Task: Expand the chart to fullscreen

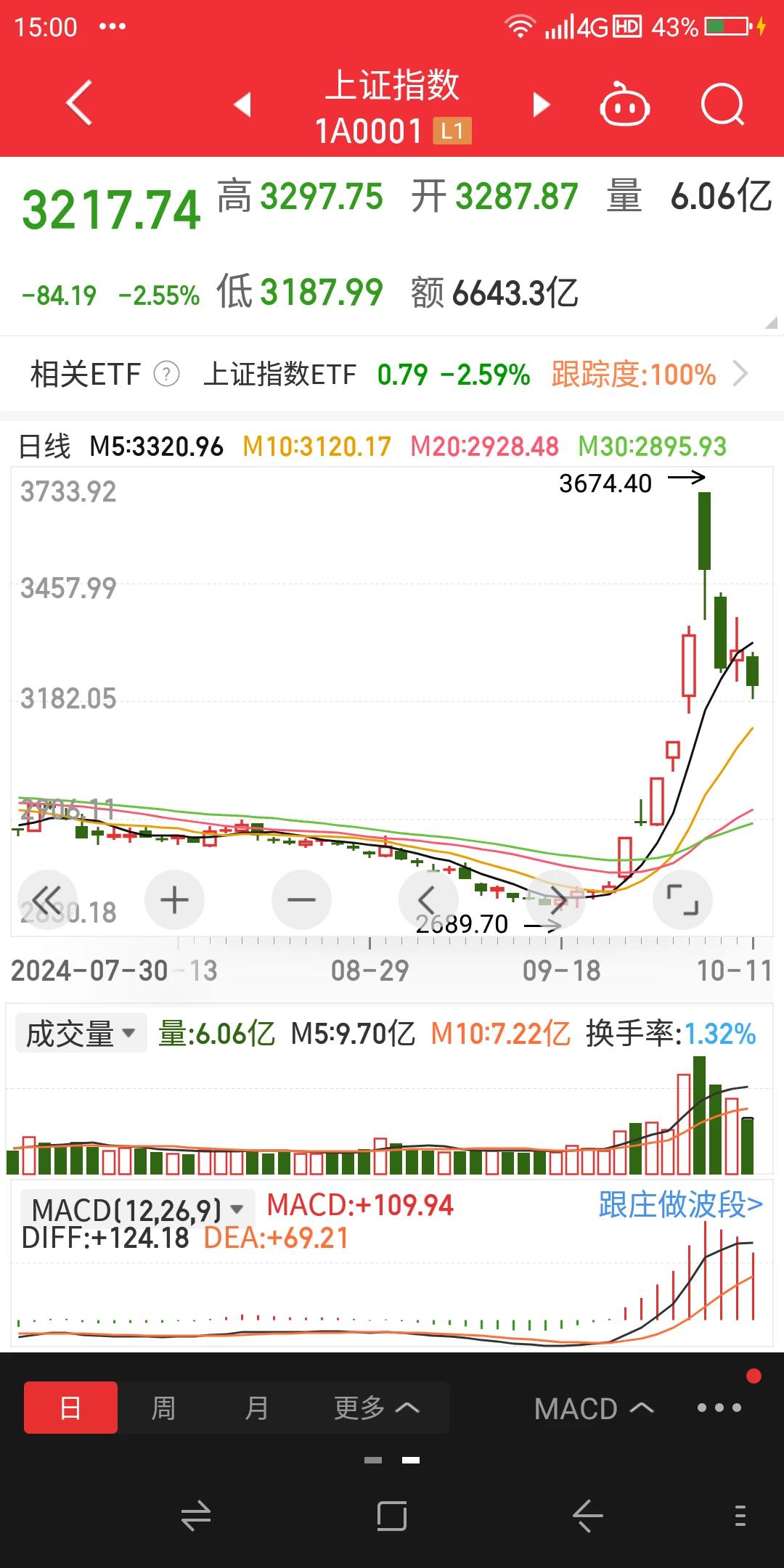Action: coord(682,900)
